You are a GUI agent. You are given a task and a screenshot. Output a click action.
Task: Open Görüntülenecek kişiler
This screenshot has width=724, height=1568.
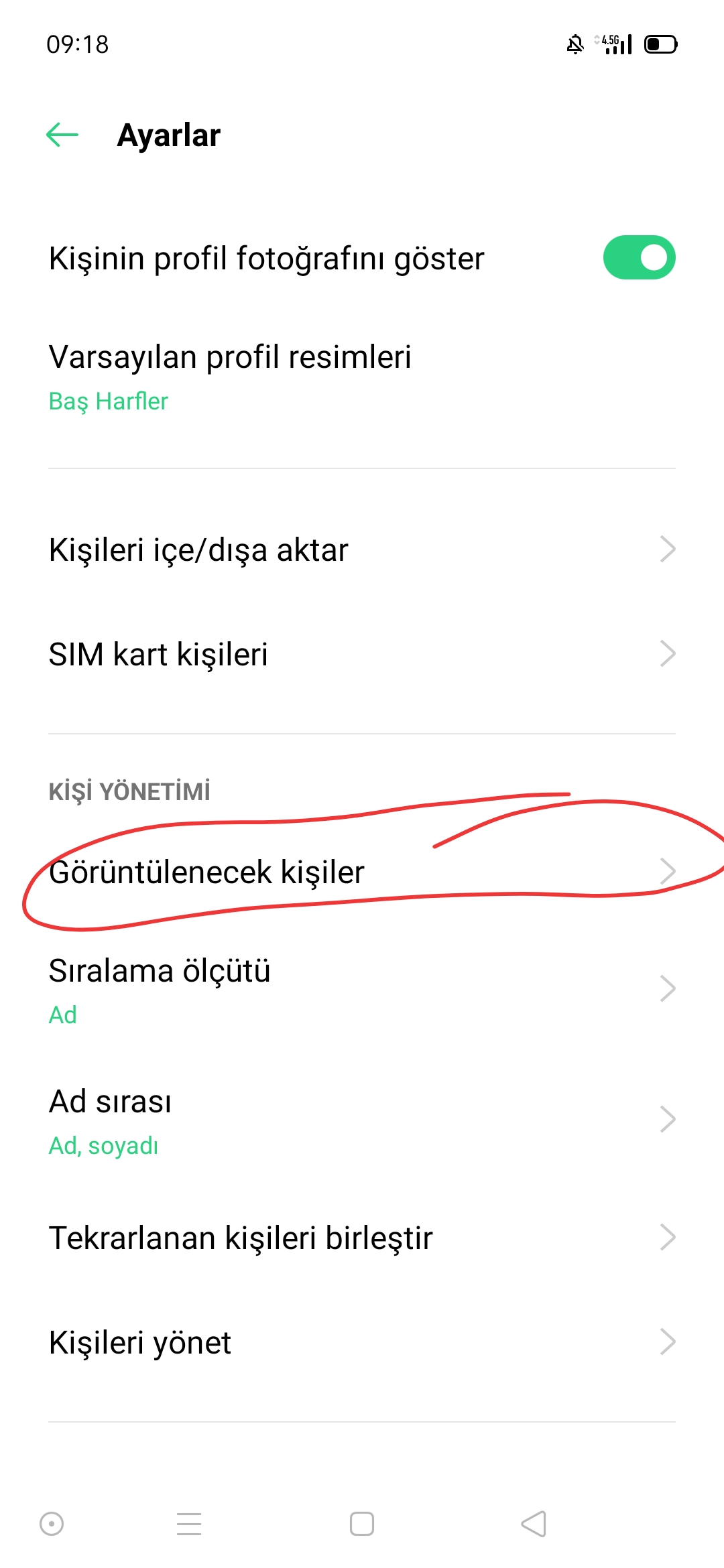point(362,872)
